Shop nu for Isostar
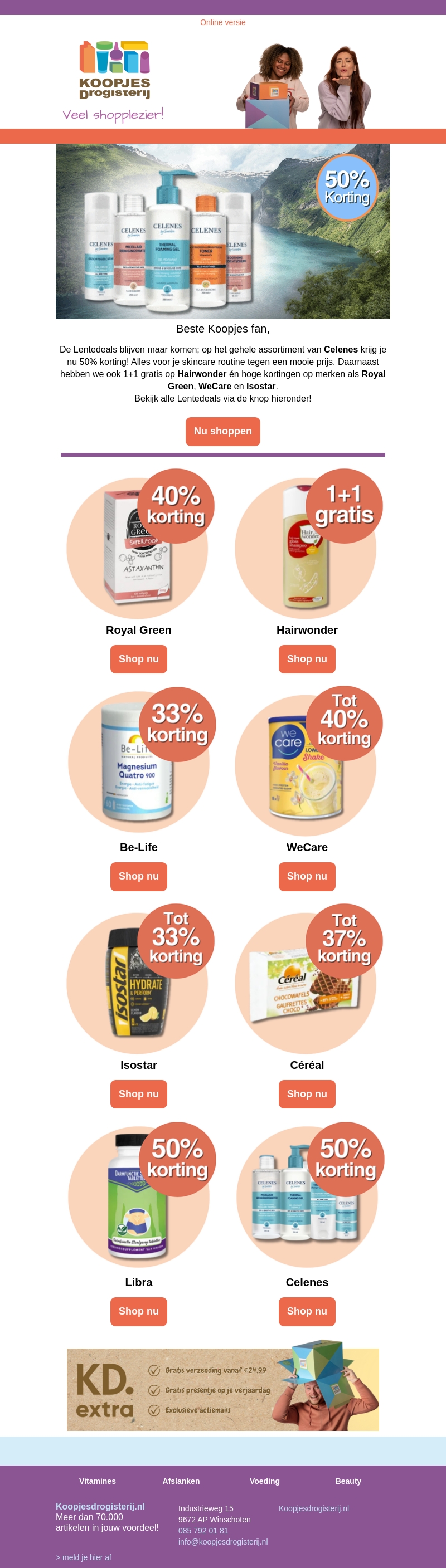Screen dimensions: 446x1568 [138, 1094]
